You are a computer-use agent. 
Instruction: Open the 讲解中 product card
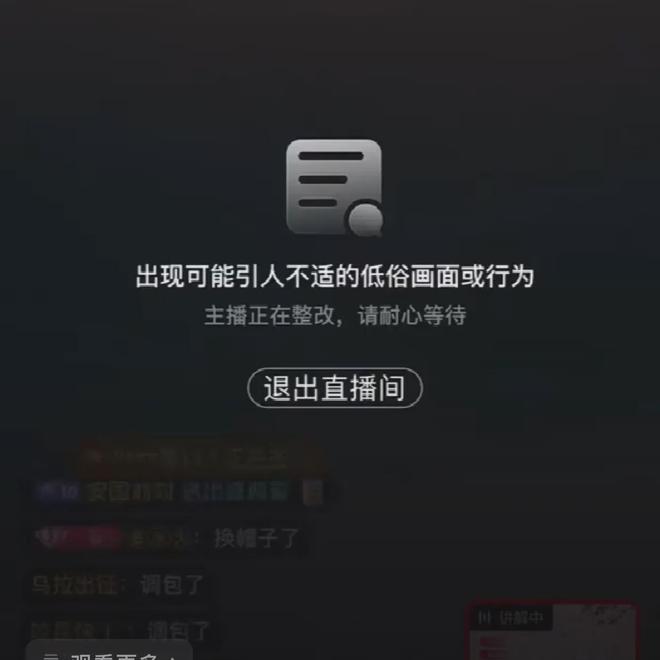(x=552, y=632)
